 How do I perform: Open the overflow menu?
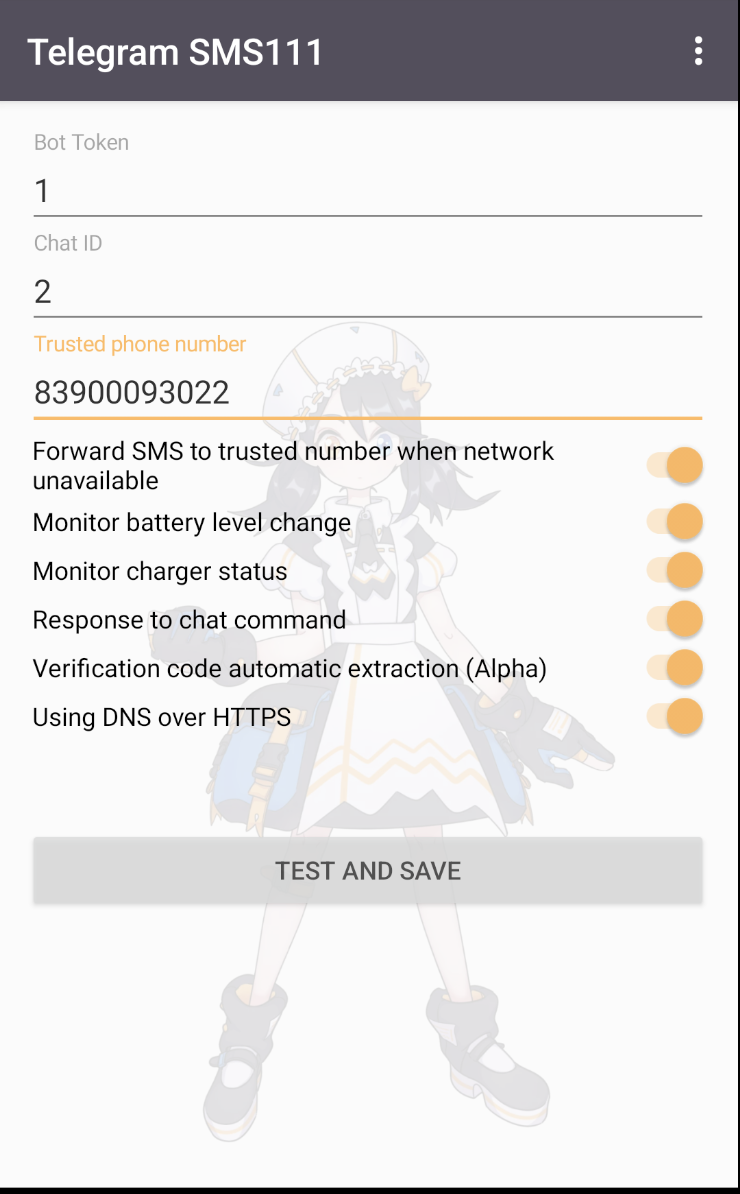pyautogui.click(x=698, y=51)
